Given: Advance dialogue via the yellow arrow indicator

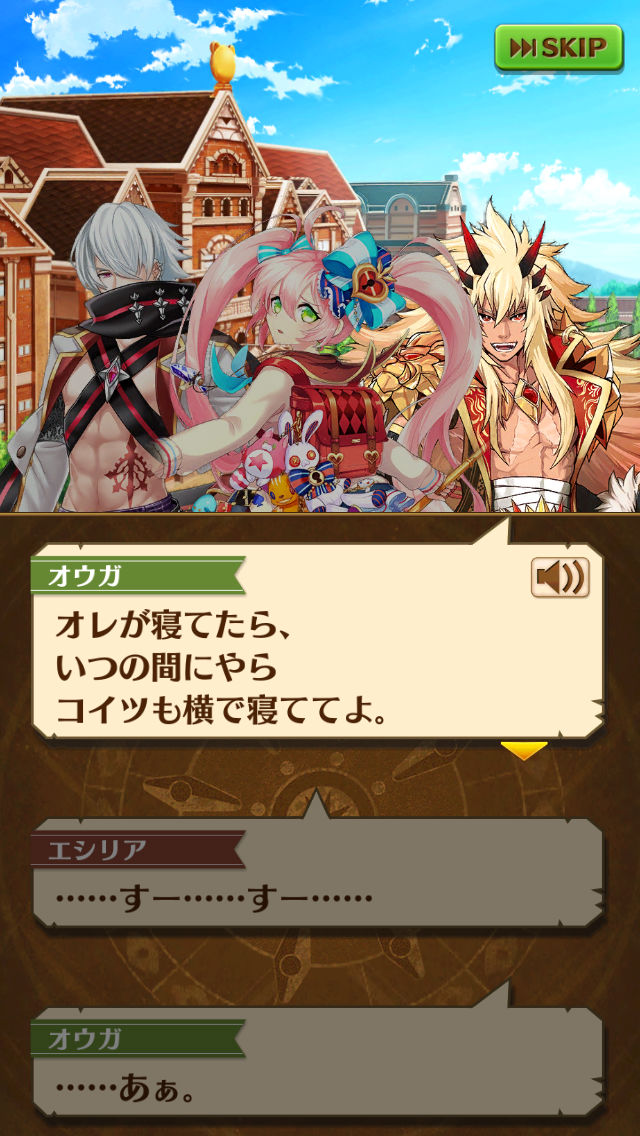Looking at the screenshot, I should pos(524,750).
